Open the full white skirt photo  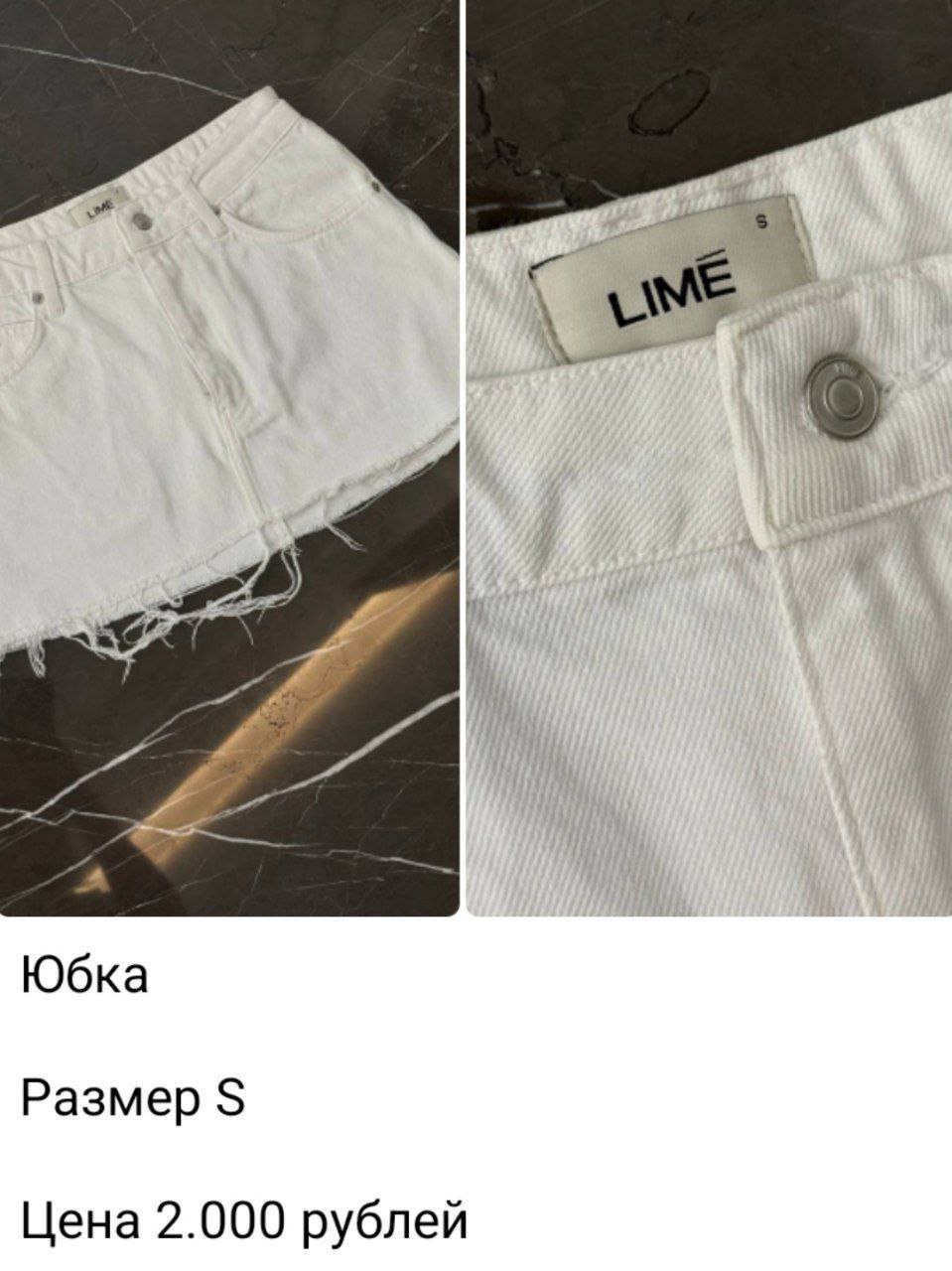[228, 457]
